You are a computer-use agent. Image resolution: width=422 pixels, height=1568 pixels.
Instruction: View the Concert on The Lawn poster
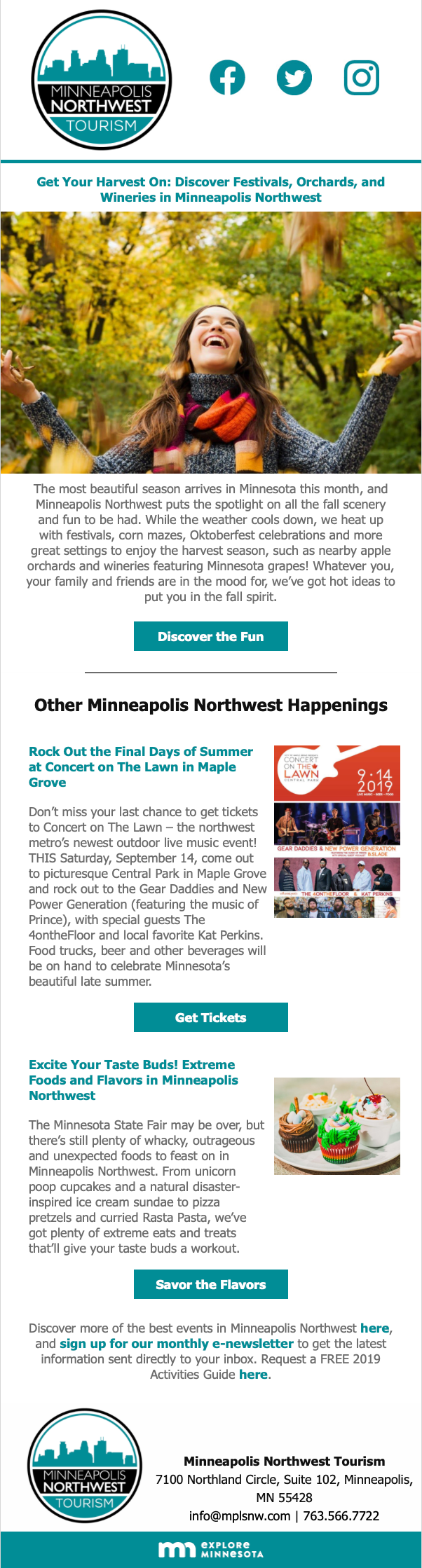click(336, 832)
